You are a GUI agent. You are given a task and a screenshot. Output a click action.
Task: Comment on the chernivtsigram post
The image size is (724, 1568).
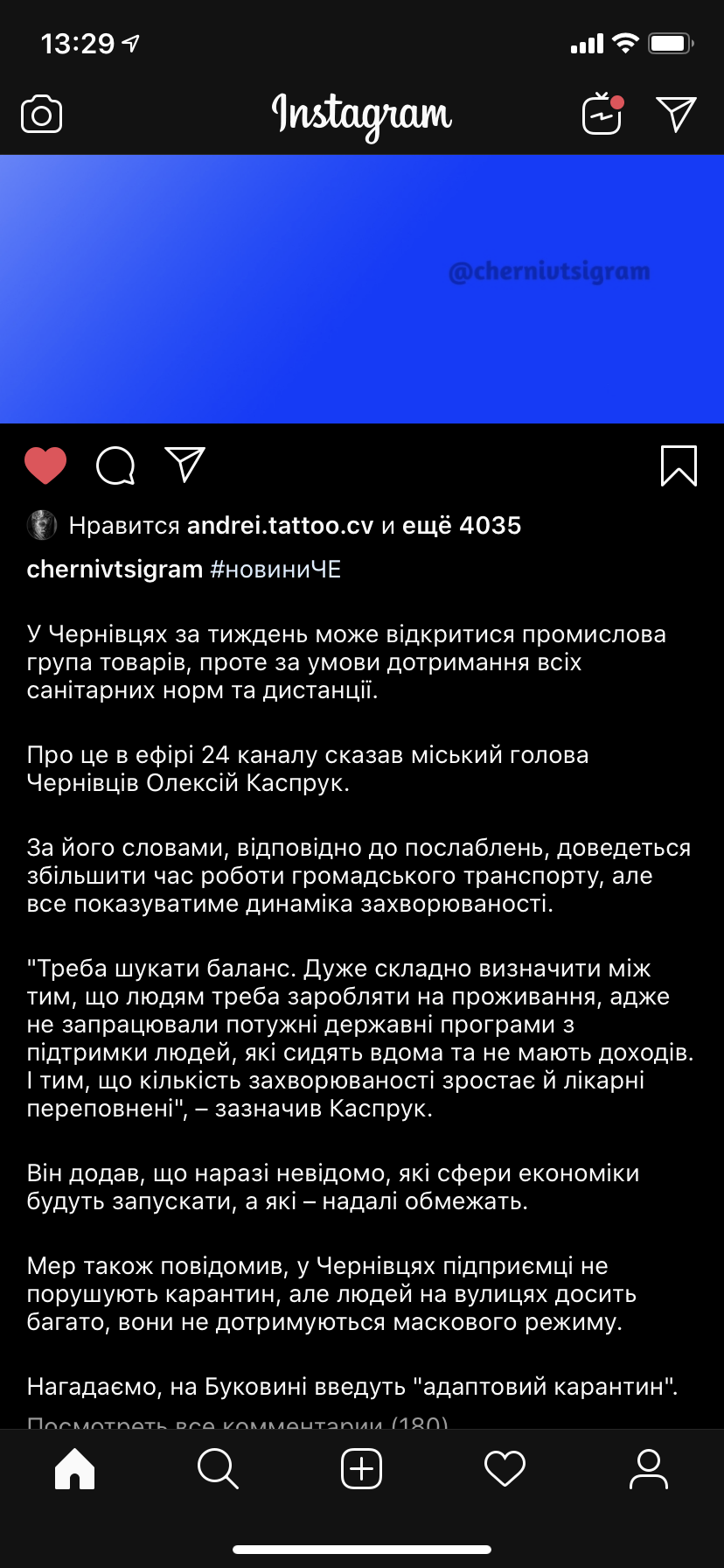tap(115, 465)
